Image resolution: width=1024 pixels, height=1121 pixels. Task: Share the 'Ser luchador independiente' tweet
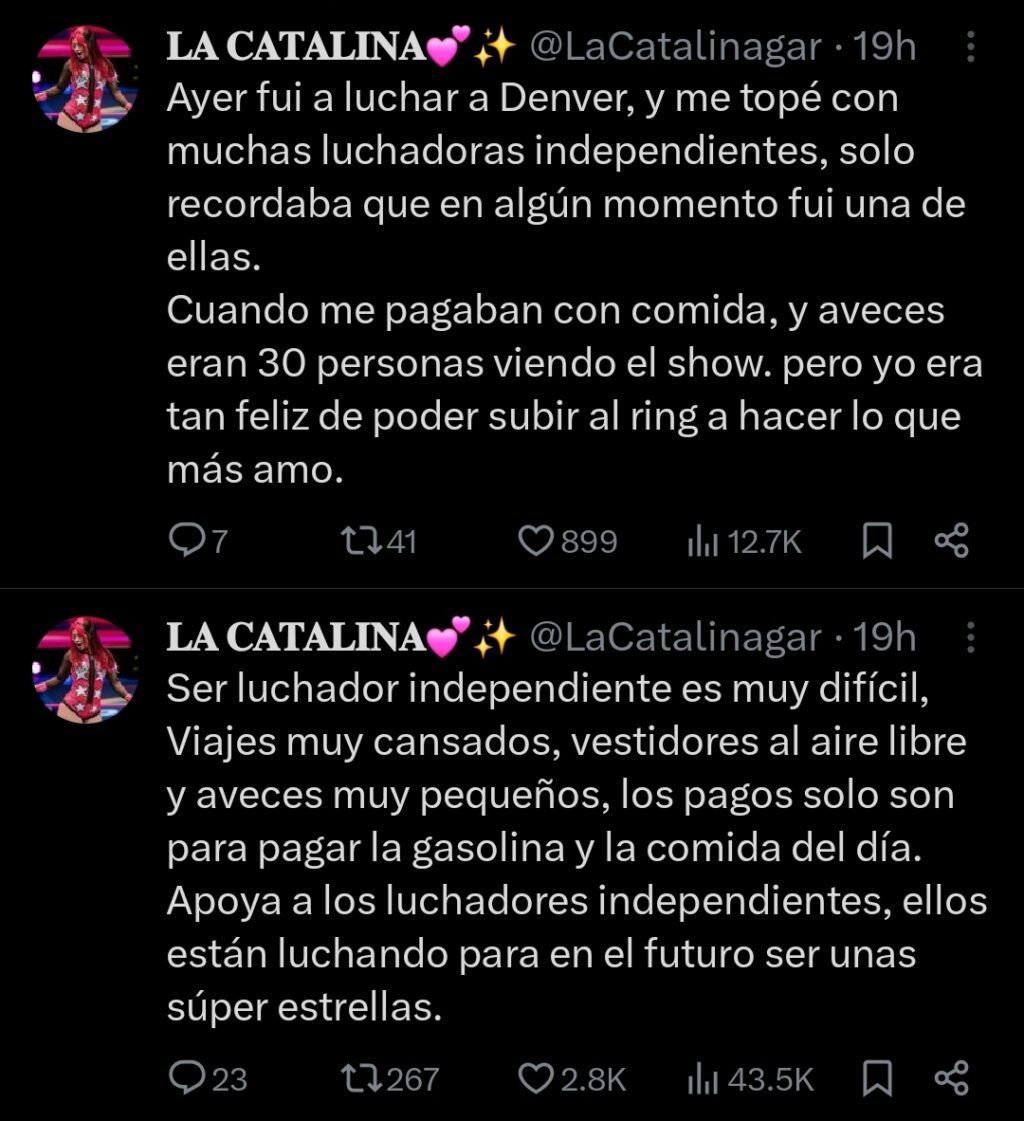(951, 1078)
